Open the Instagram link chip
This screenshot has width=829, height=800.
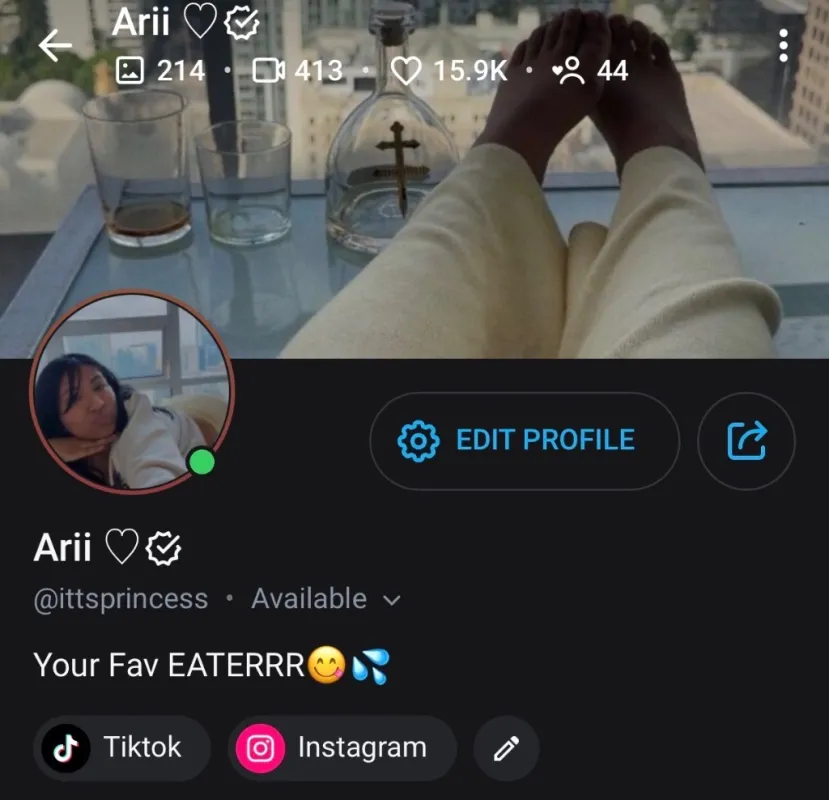click(x=341, y=748)
